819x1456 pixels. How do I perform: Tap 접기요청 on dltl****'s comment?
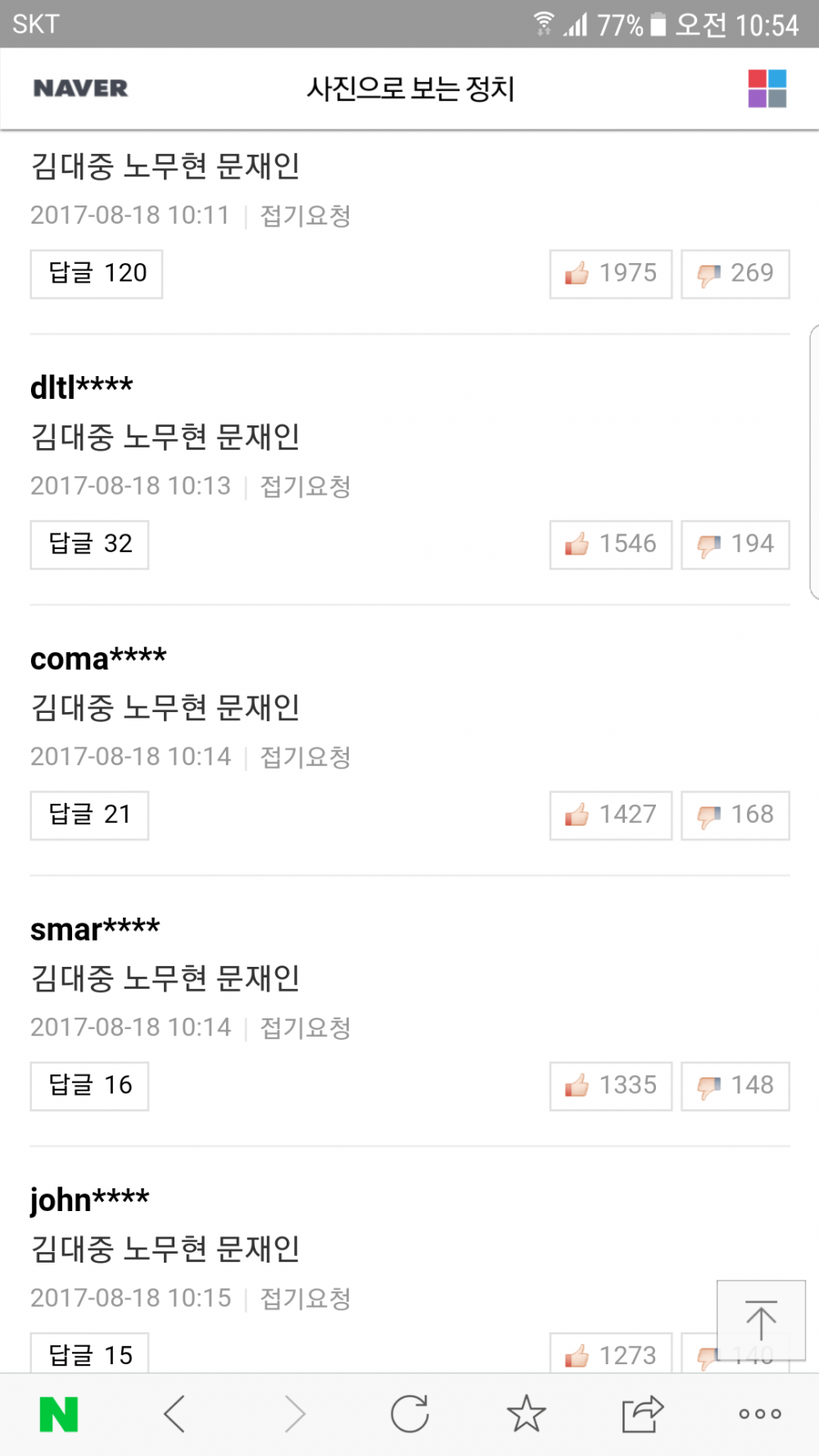coord(305,487)
